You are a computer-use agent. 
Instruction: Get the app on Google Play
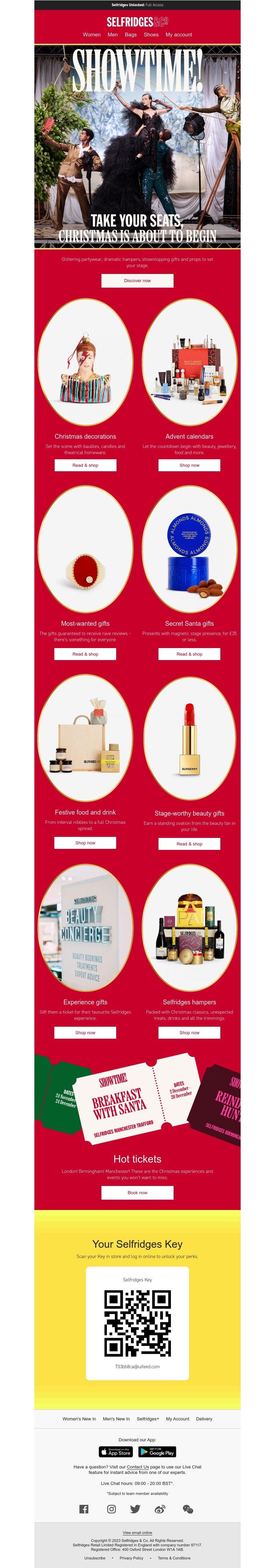[x=157, y=1452]
